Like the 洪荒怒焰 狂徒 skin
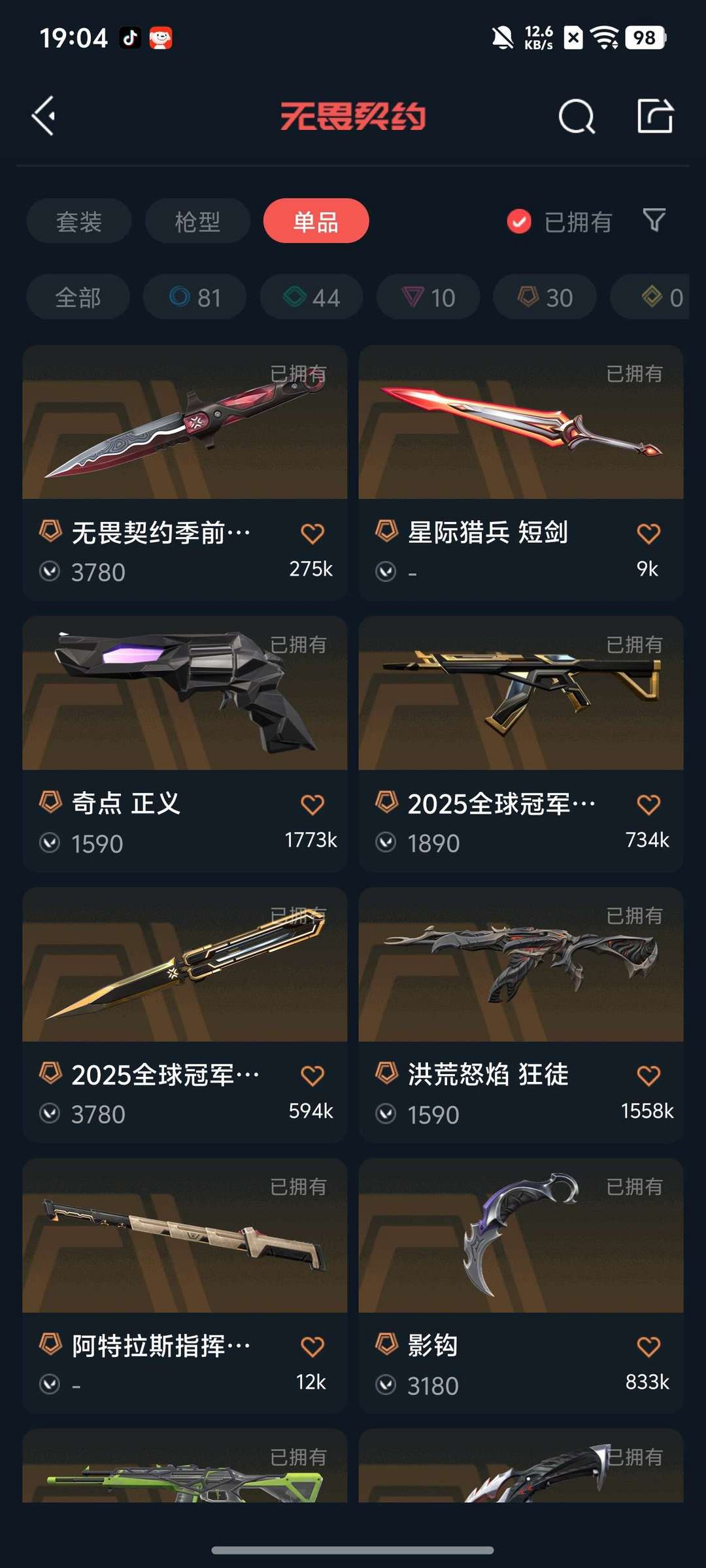Viewport: 706px width, 1568px height. pyautogui.click(x=648, y=1075)
